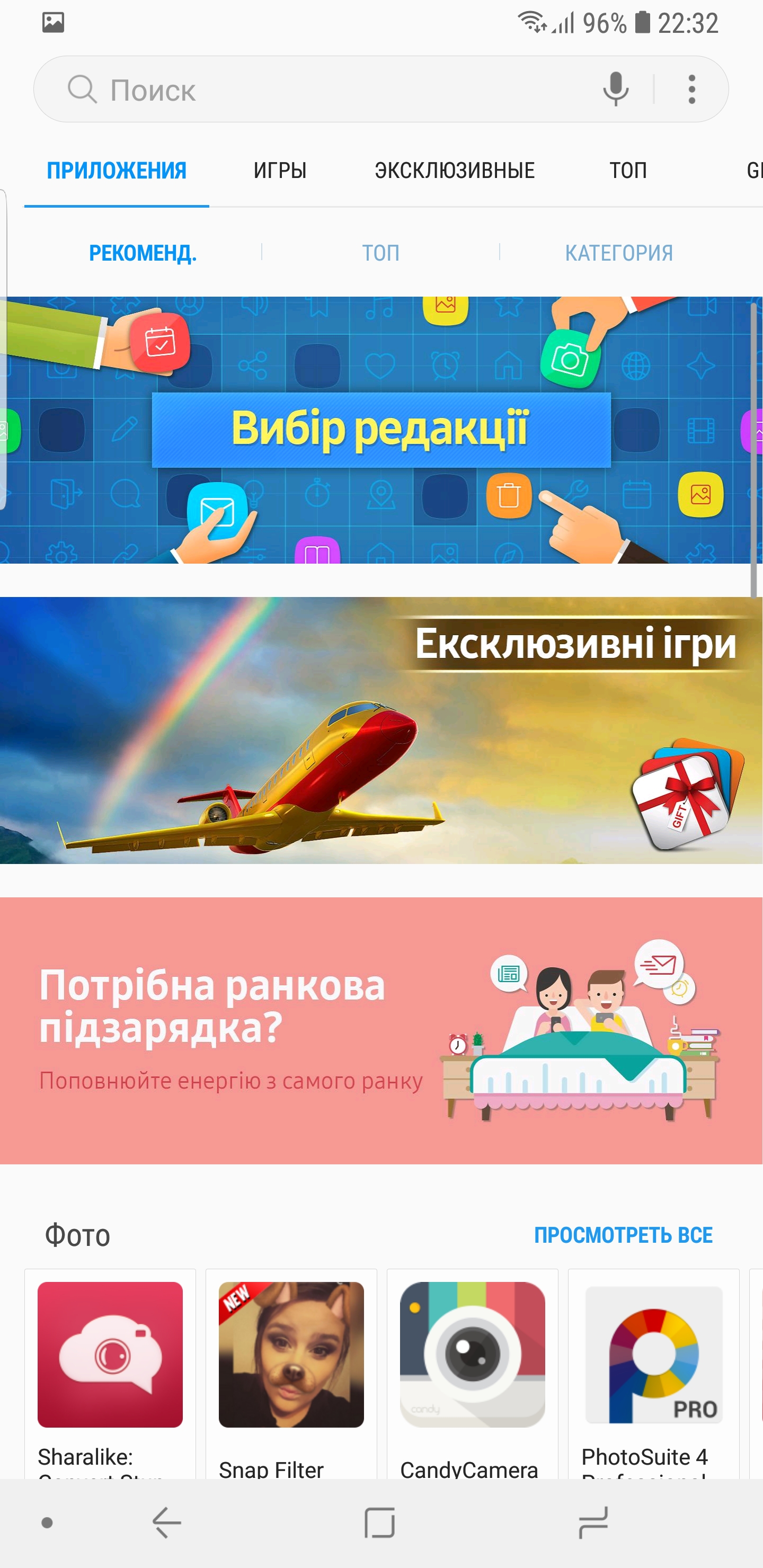Viewport: 763px width, 1568px height.
Task: Open recent apps from the navigation bar
Action: 592,1522
